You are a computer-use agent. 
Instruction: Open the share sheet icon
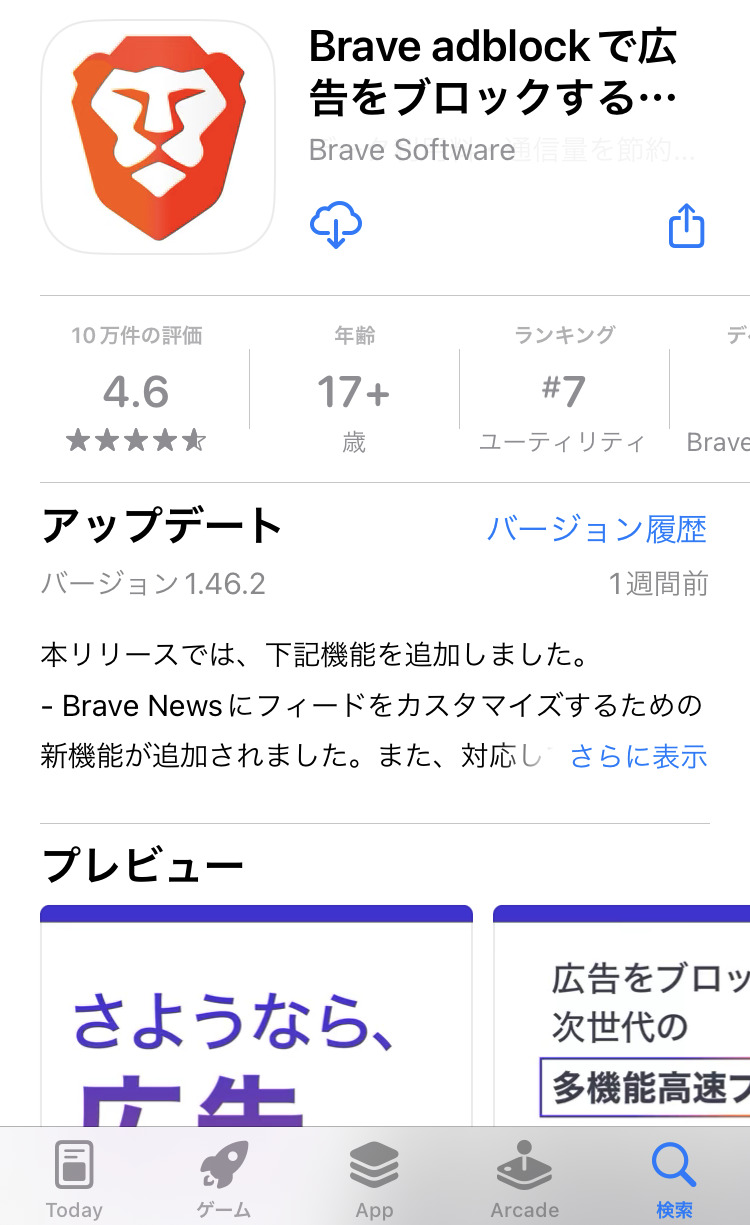click(x=685, y=227)
